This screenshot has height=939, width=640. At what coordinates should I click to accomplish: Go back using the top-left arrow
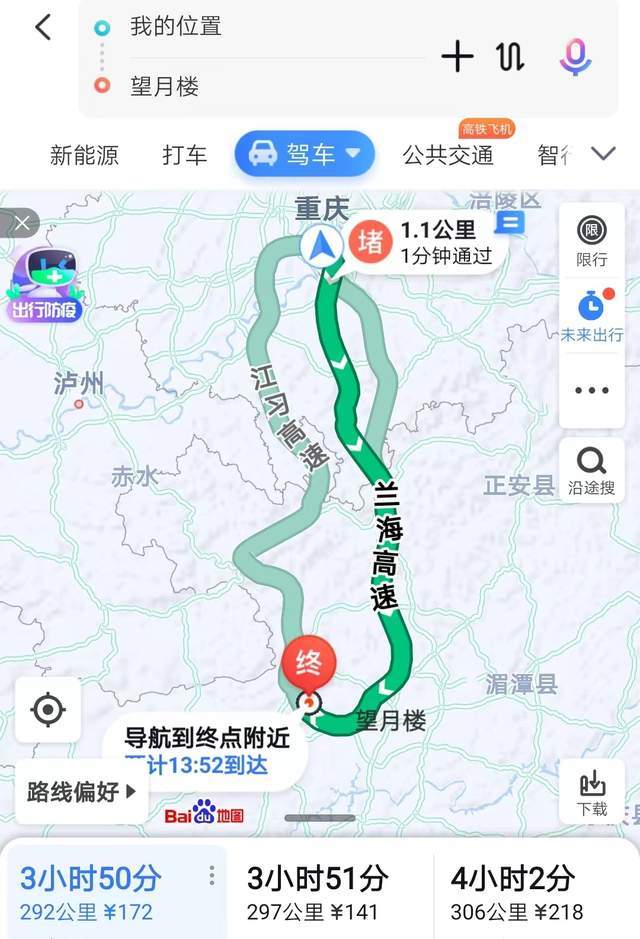42,28
